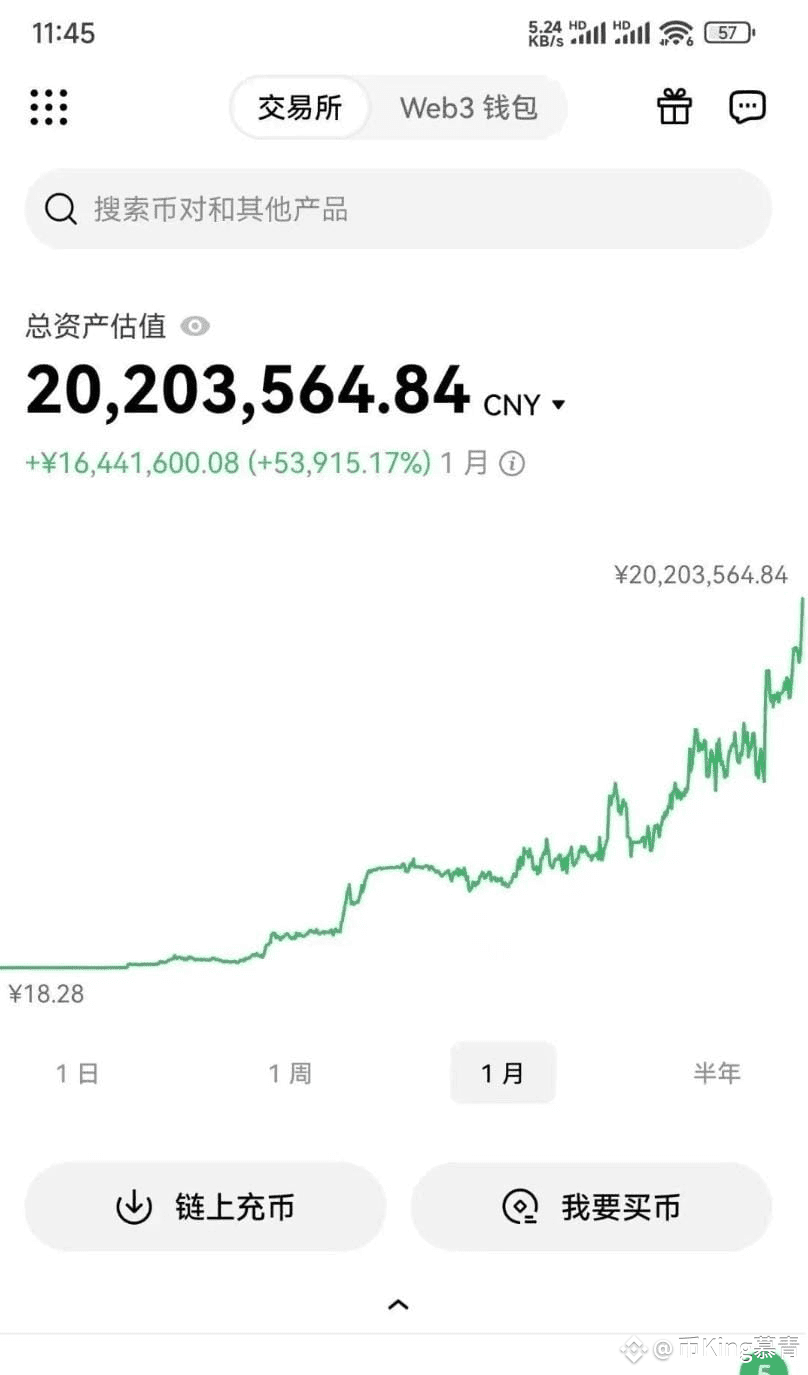This screenshot has height=1375, width=808.
Task: Select the 1周 period option
Action: click(289, 1072)
